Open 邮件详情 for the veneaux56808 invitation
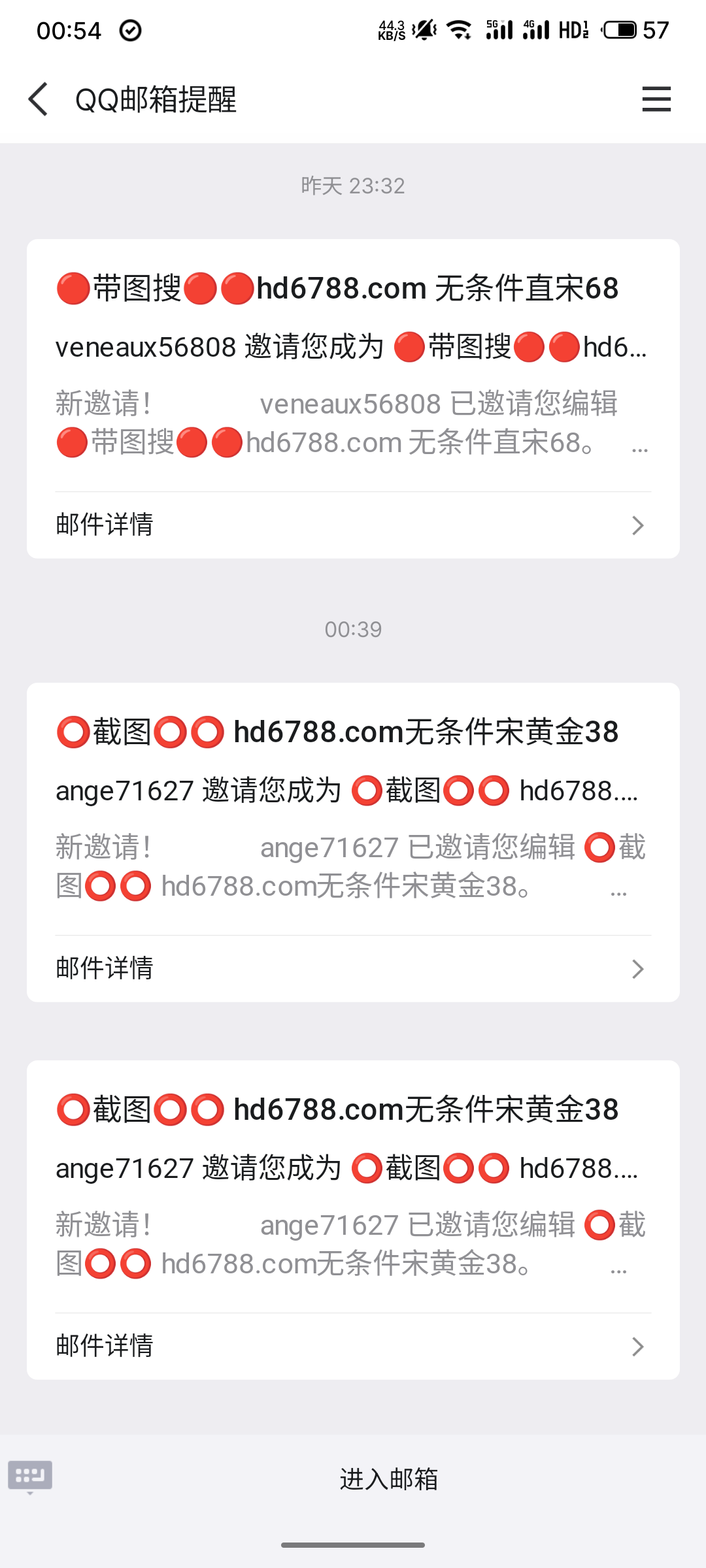Image resolution: width=706 pixels, height=1568 pixels. tap(353, 525)
